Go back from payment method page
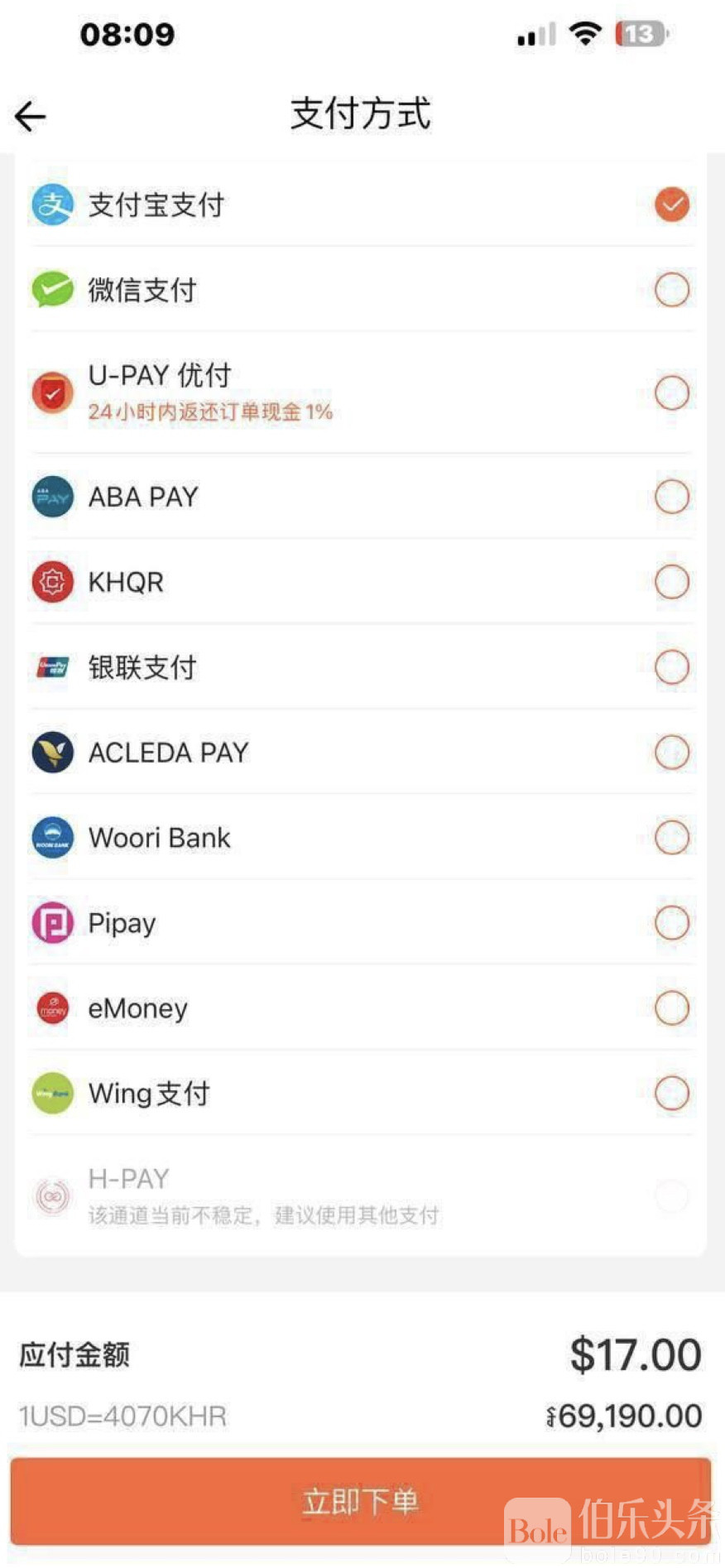The height and width of the screenshot is (1568, 725). 31,117
